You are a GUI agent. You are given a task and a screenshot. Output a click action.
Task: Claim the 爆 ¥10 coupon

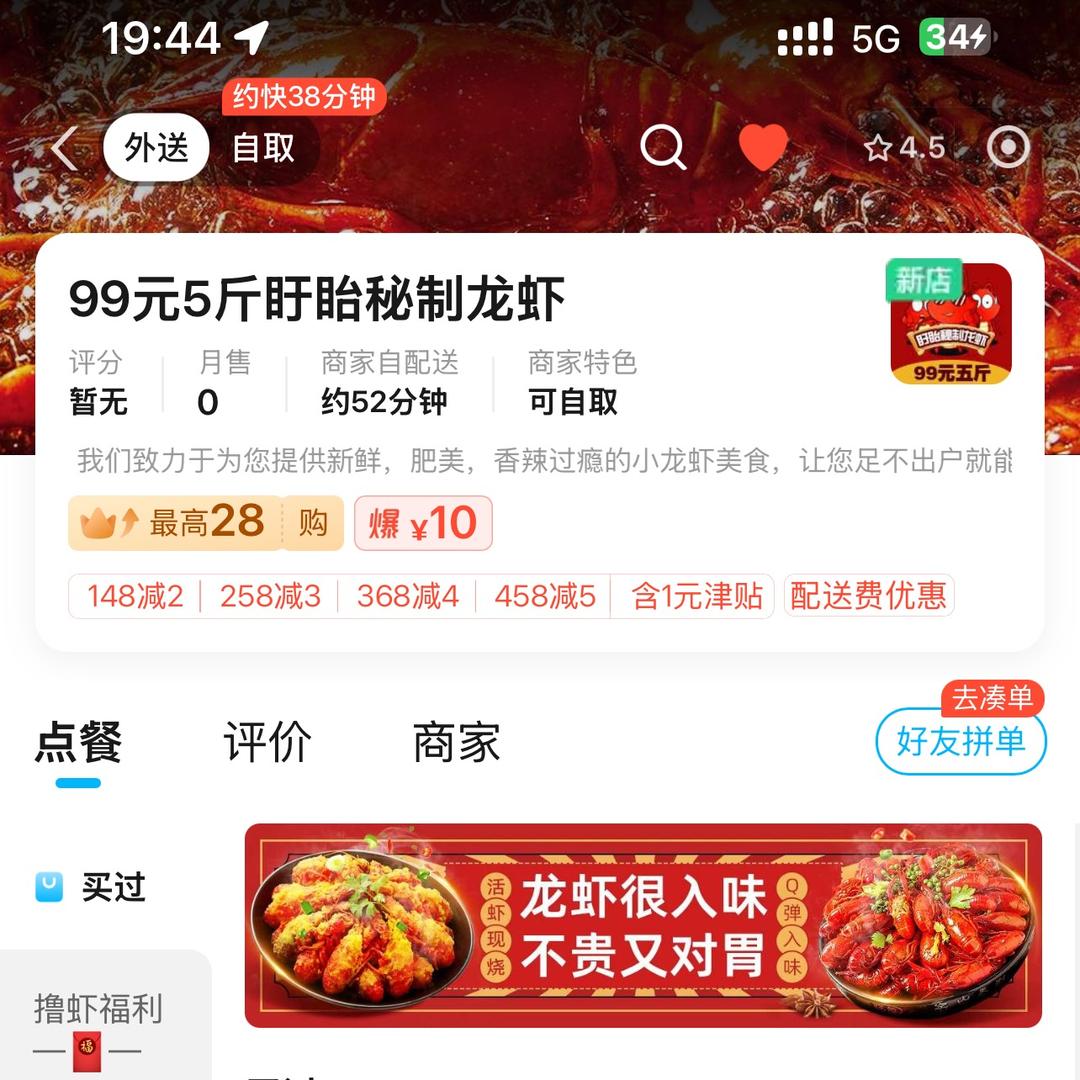pos(423,523)
